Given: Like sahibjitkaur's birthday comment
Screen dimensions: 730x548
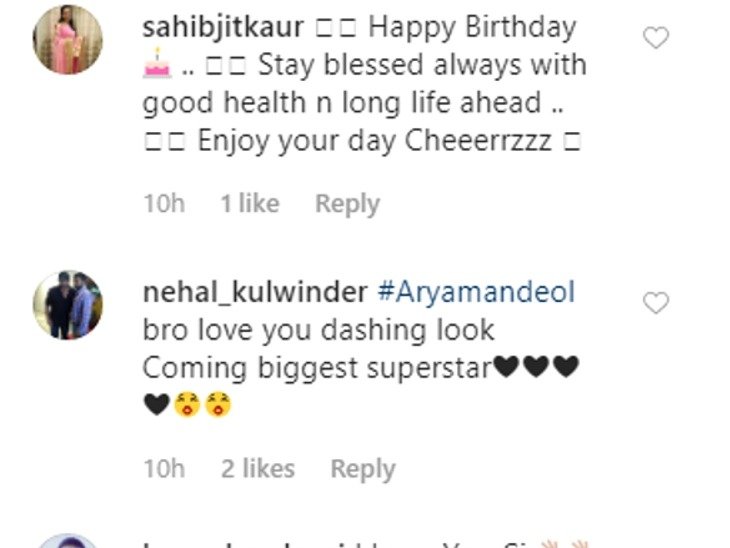Looking at the screenshot, I should click(x=655, y=39).
